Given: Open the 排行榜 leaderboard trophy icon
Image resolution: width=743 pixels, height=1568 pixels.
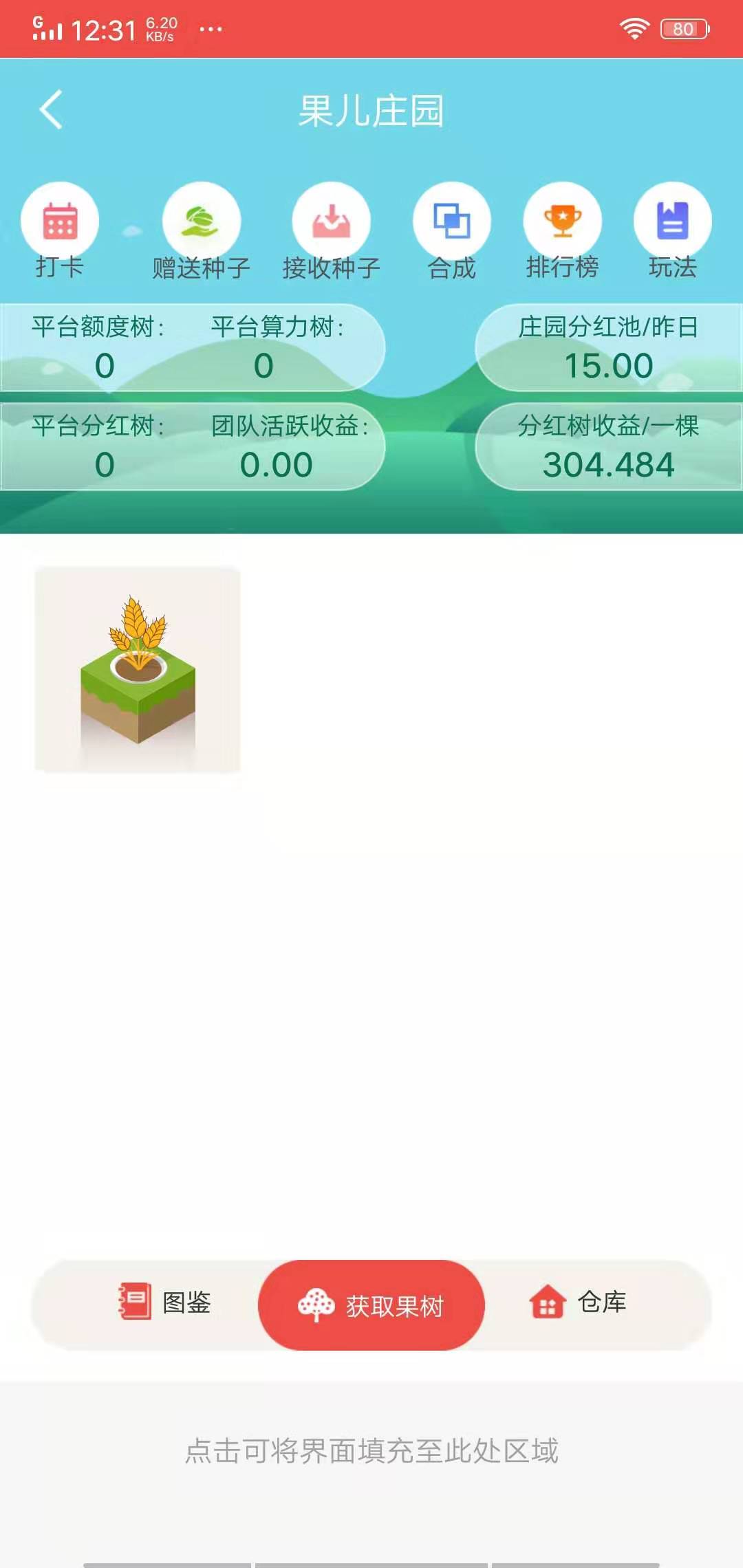Looking at the screenshot, I should (563, 221).
